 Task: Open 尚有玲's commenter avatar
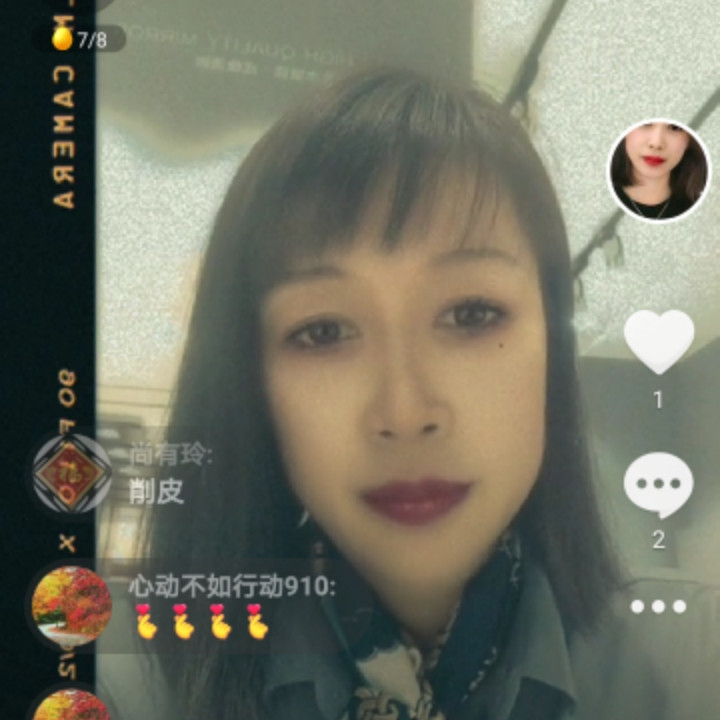point(72,474)
